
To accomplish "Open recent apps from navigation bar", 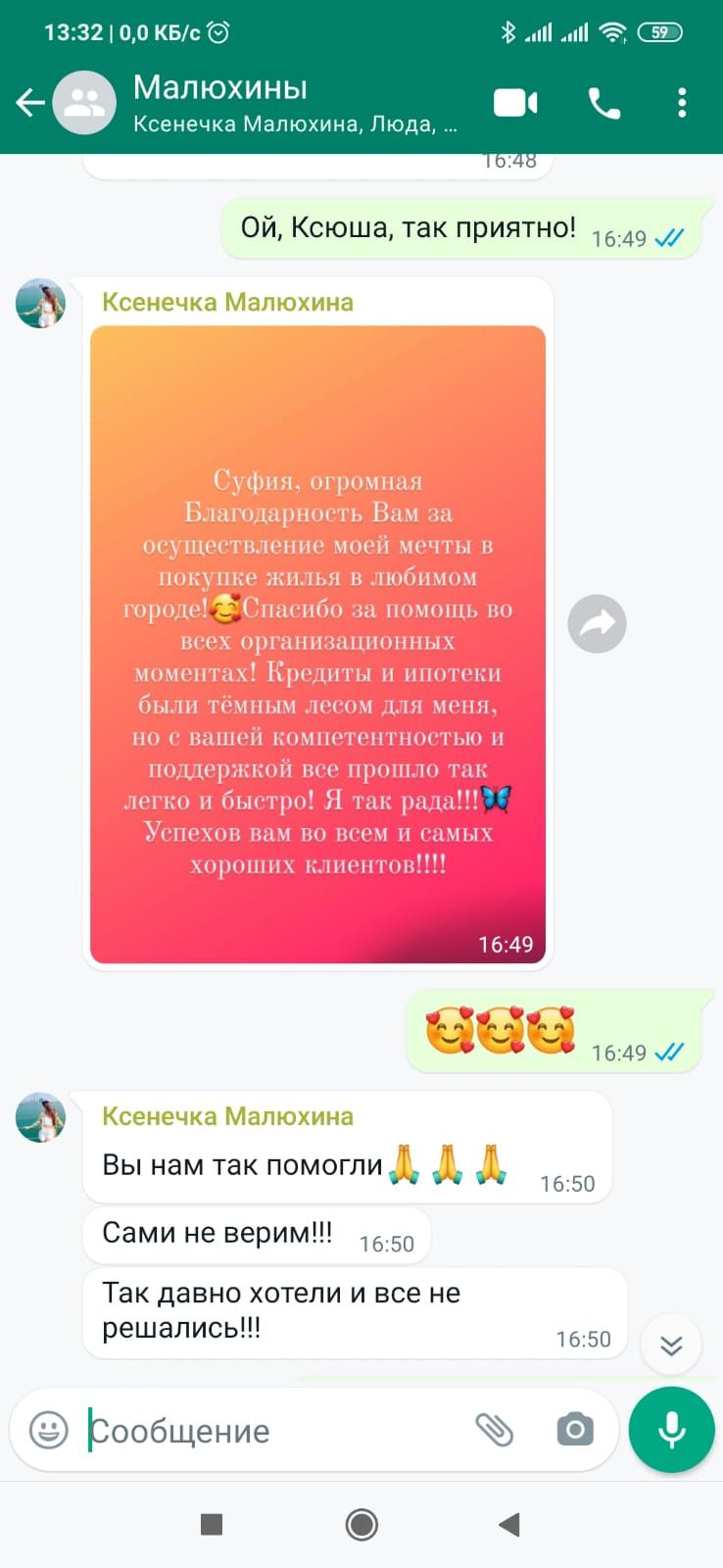I will pyautogui.click(x=212, y=1525).
